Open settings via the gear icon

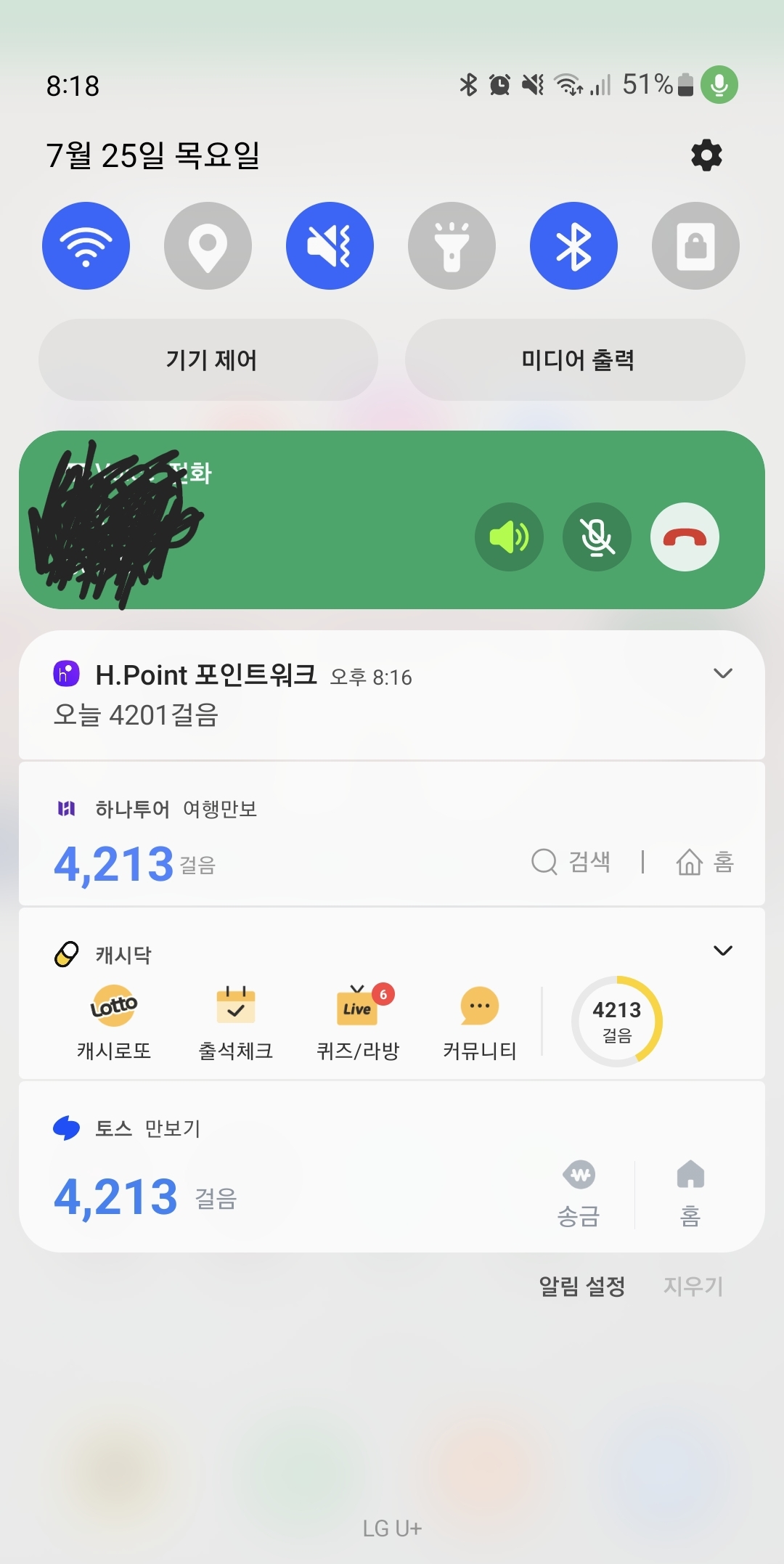coord(706,155)
